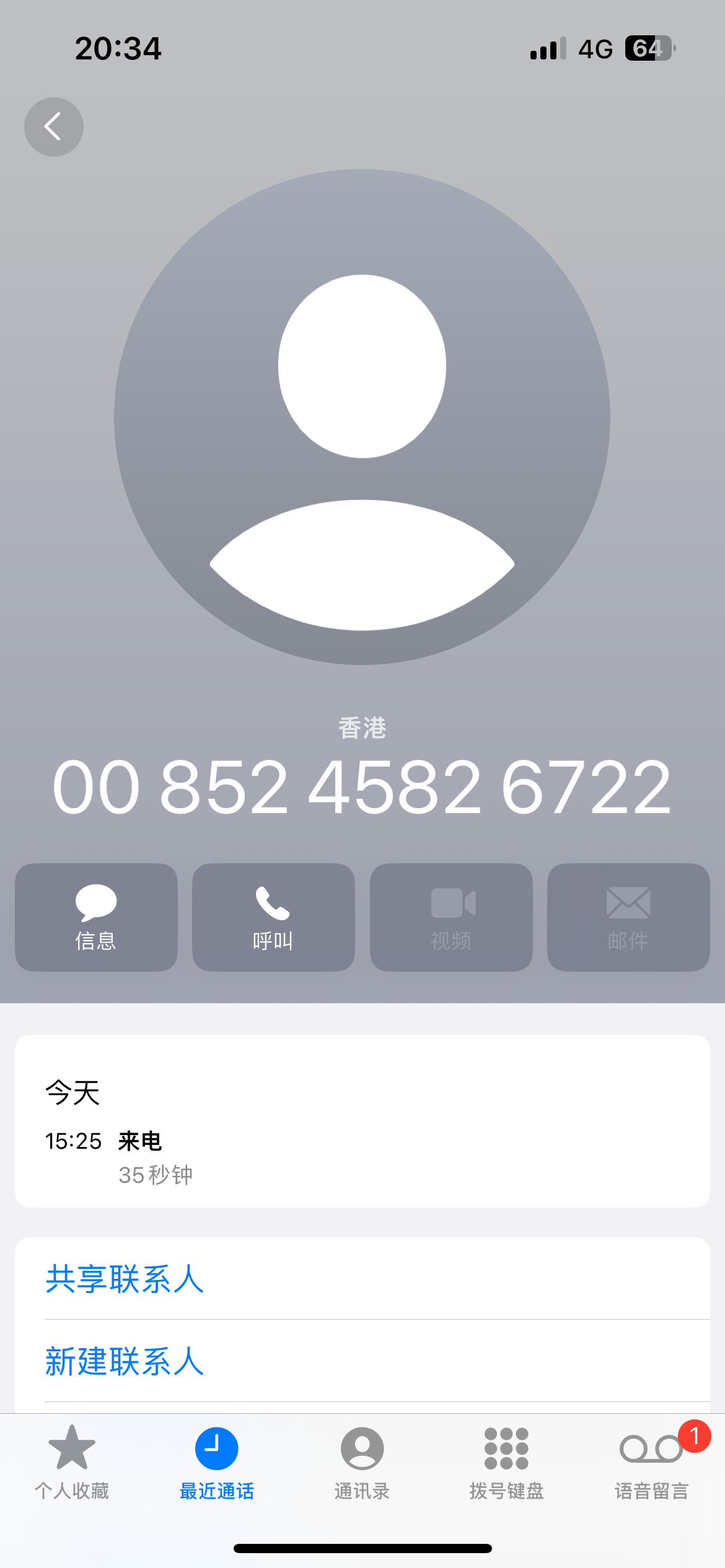Switch to the 通讯录 contacts tab
The height and width of the screenshot is (1568, 725).
tap(362, 1463)
